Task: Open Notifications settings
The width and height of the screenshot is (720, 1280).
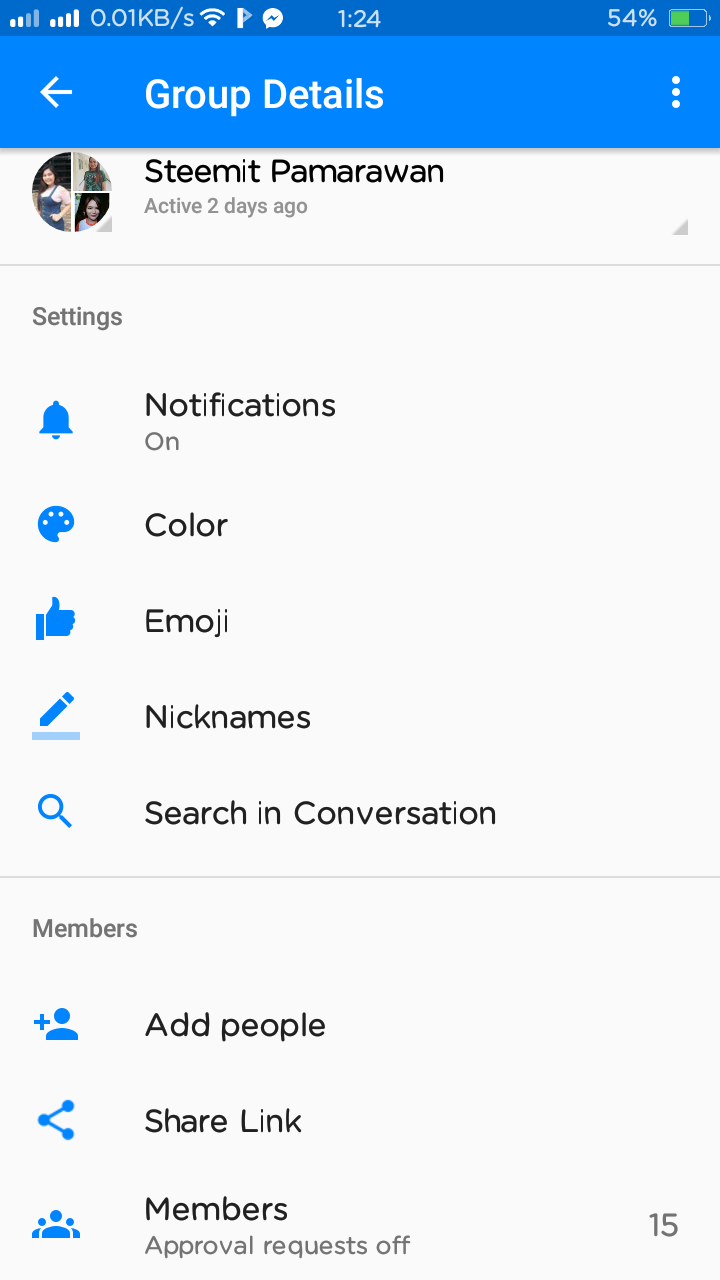Action: [240, 421]
